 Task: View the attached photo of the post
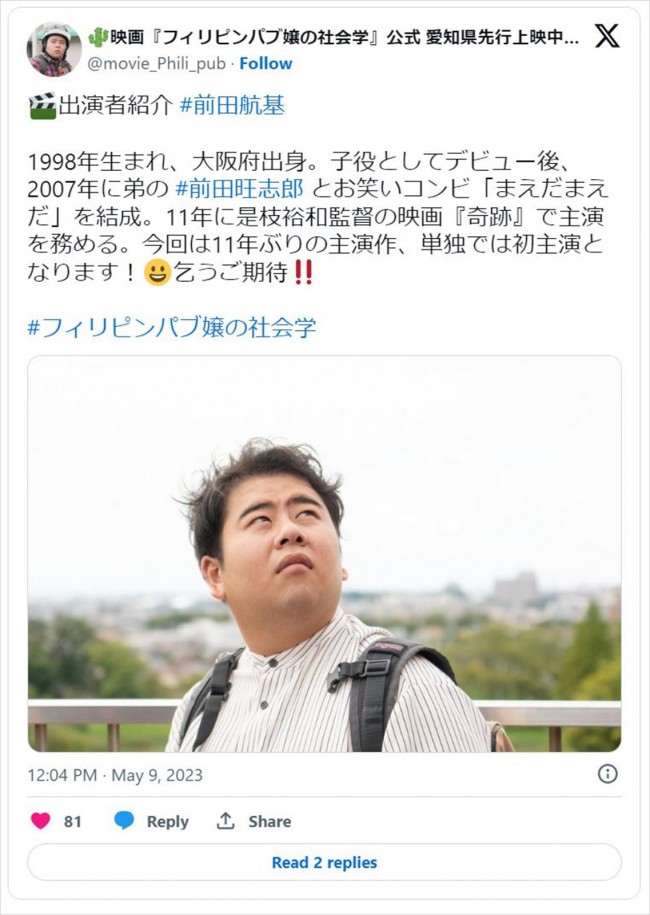(324, 553)
